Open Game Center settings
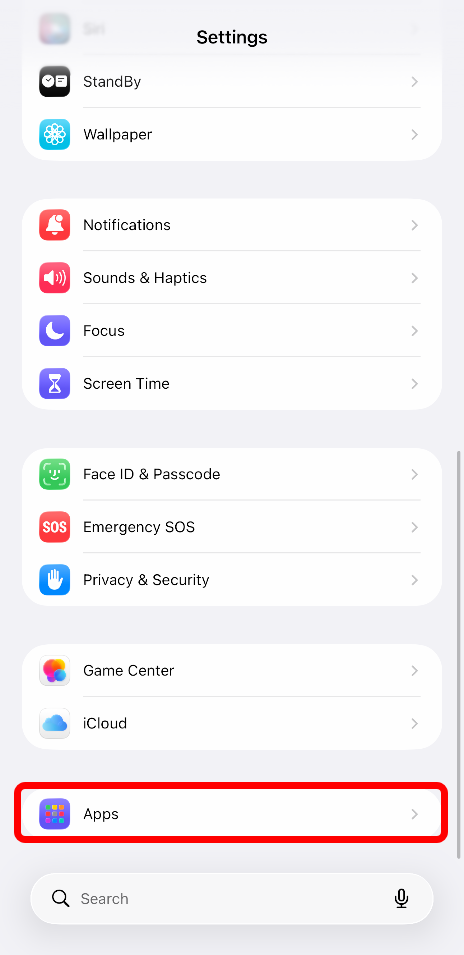The image size is (464, 955). 231,671
